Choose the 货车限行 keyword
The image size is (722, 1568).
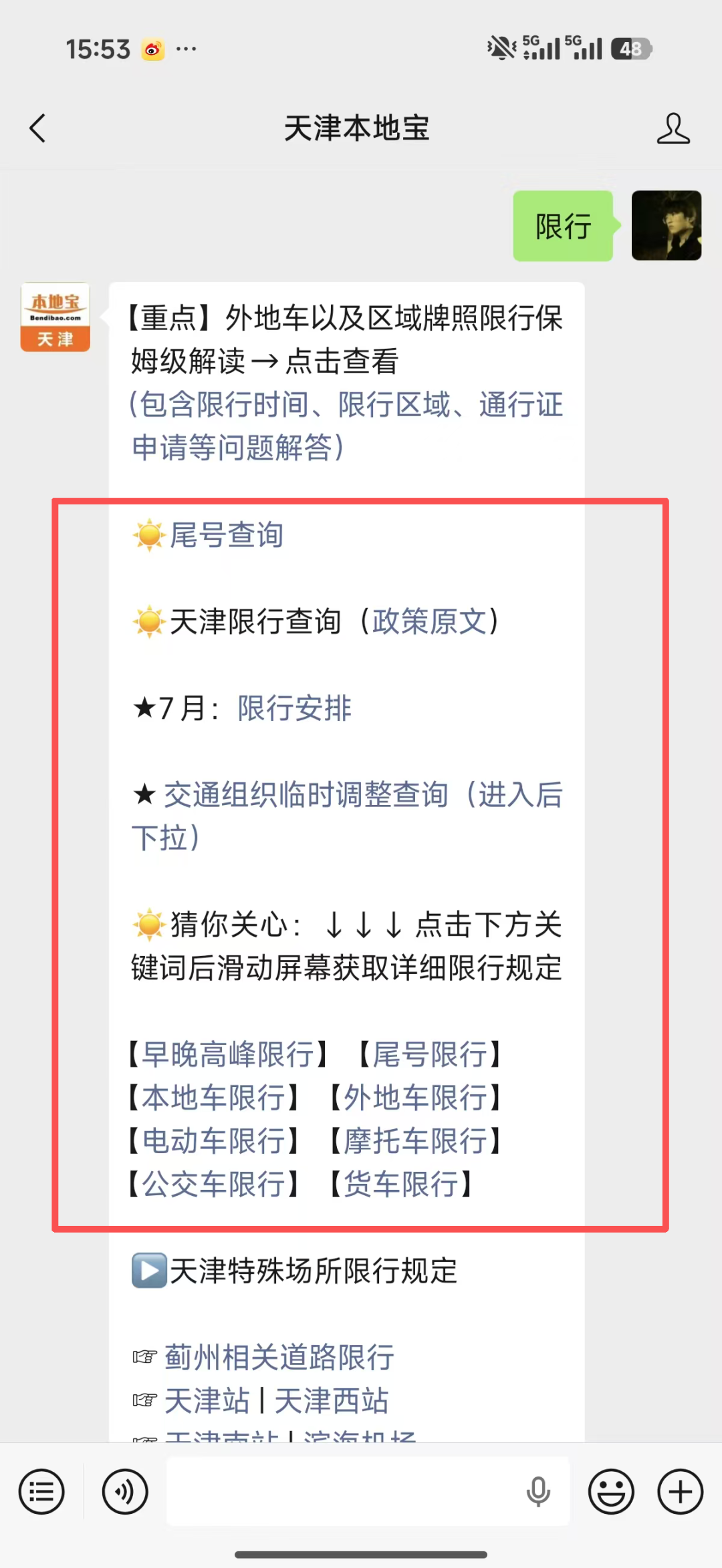click(x=401, y=1185)
